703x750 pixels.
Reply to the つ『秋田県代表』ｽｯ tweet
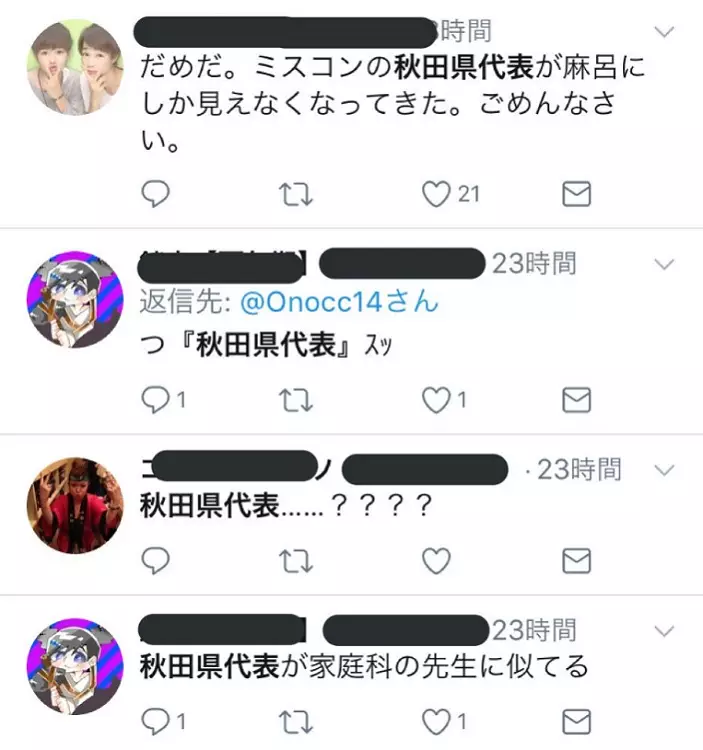(x=155, y=399)
